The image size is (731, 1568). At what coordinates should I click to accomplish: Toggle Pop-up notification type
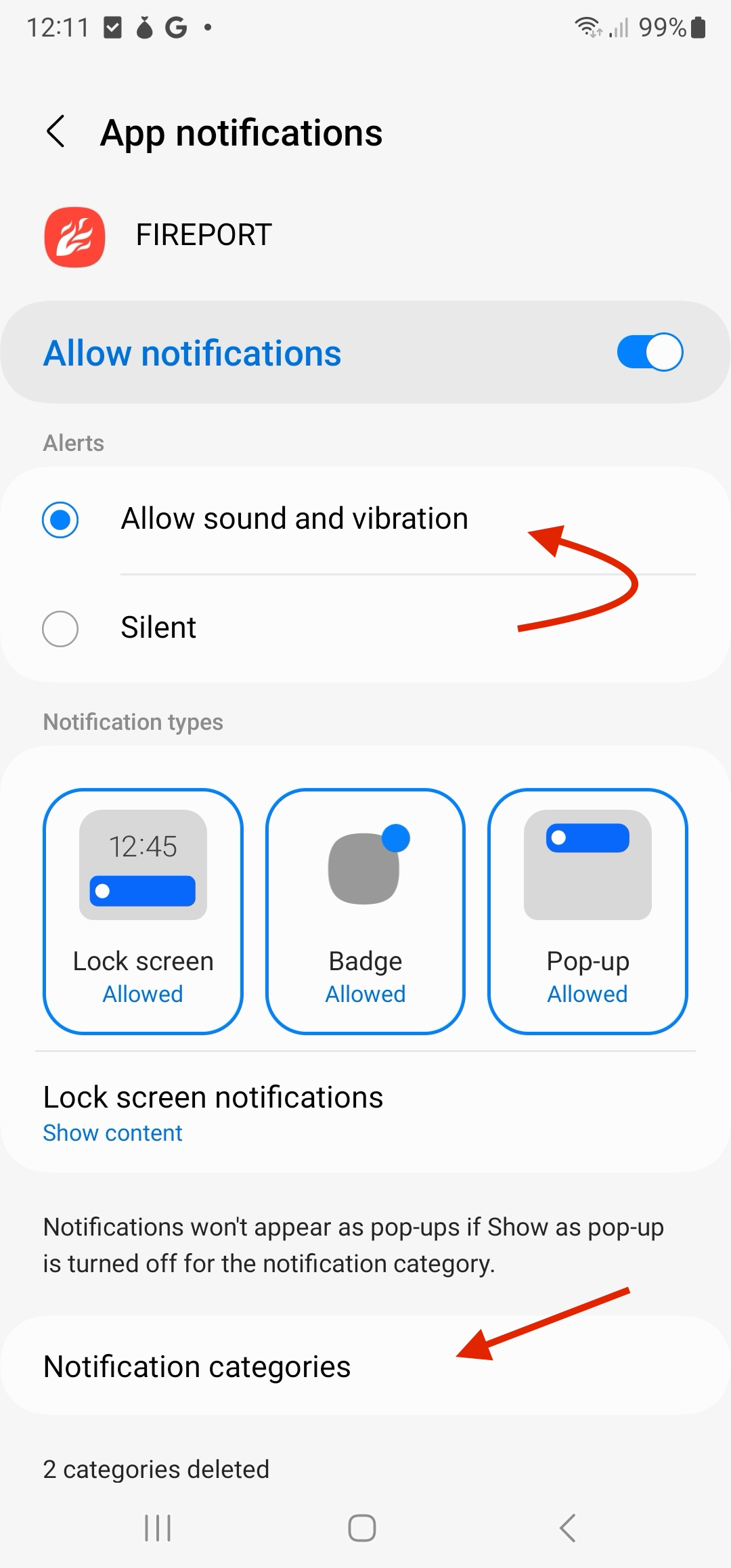588,911
